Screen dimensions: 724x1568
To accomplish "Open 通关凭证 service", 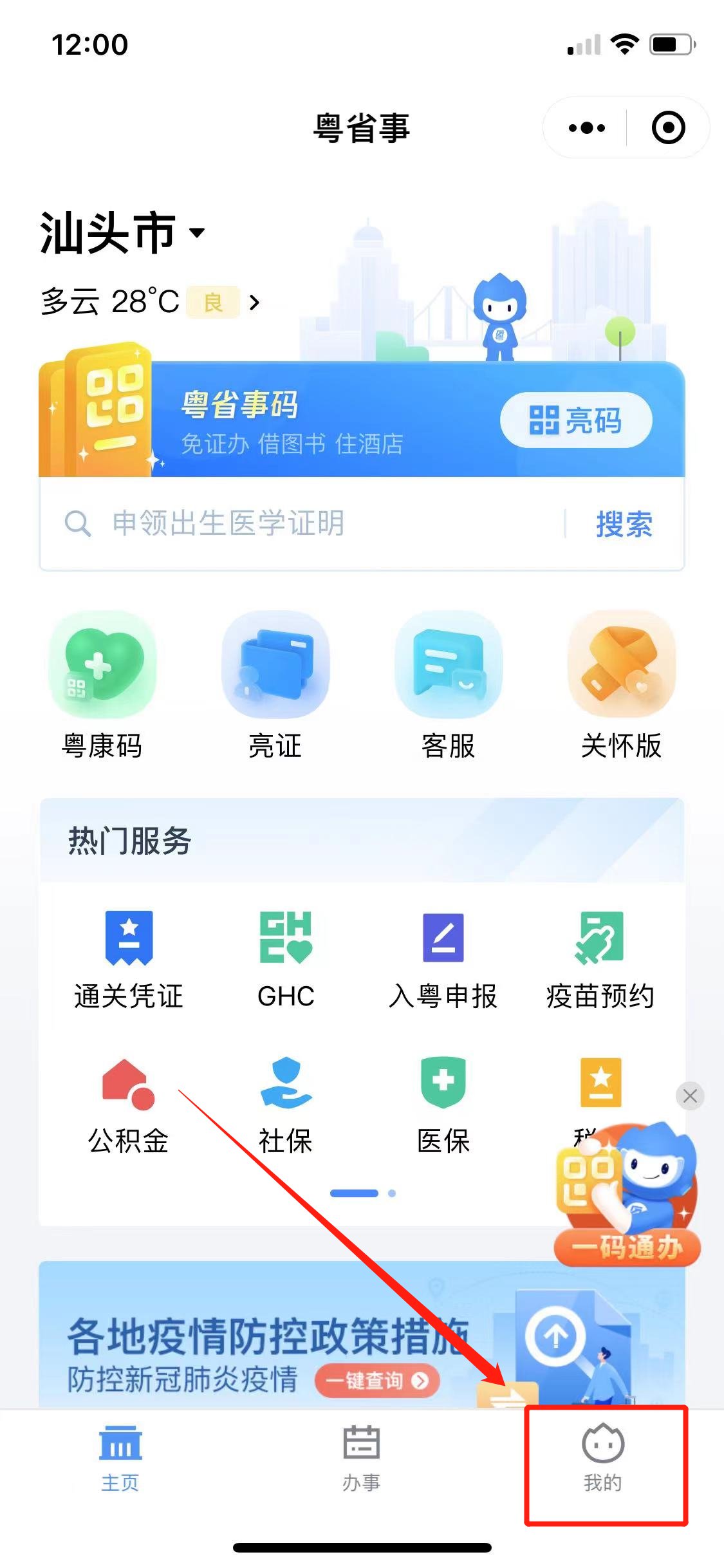I will [129, 959].
